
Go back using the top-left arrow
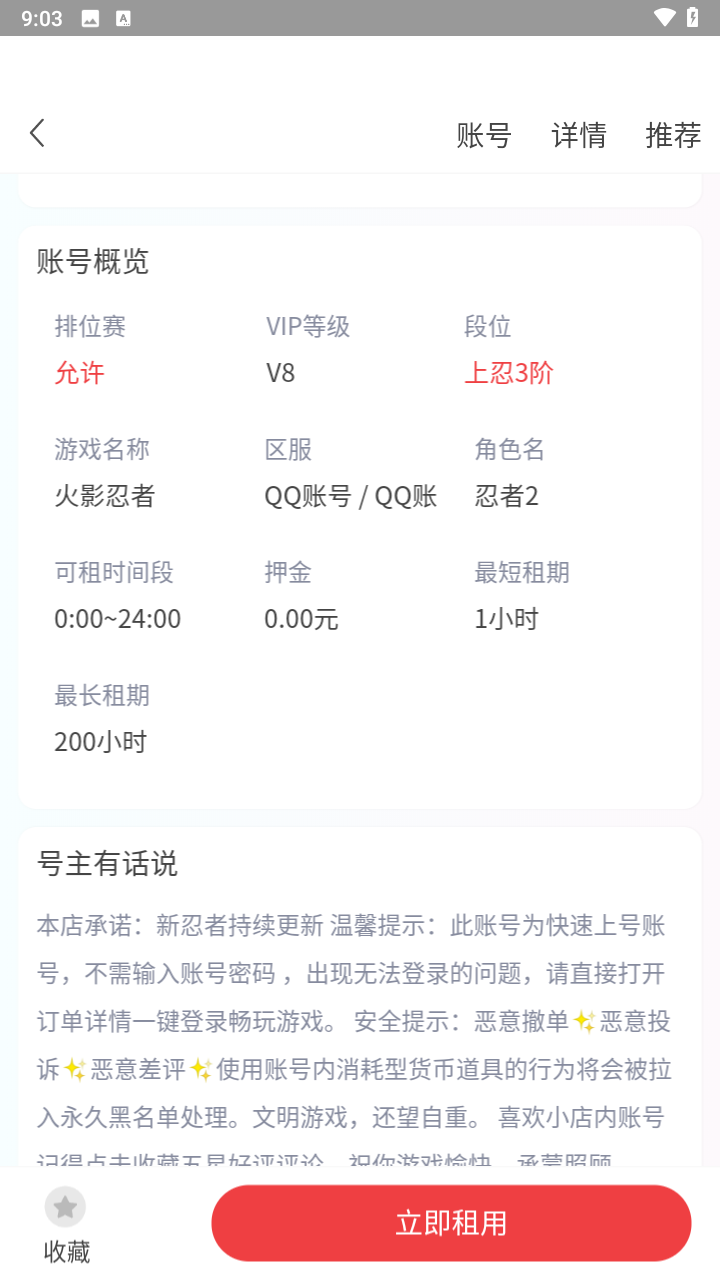[x=37, y=133]
